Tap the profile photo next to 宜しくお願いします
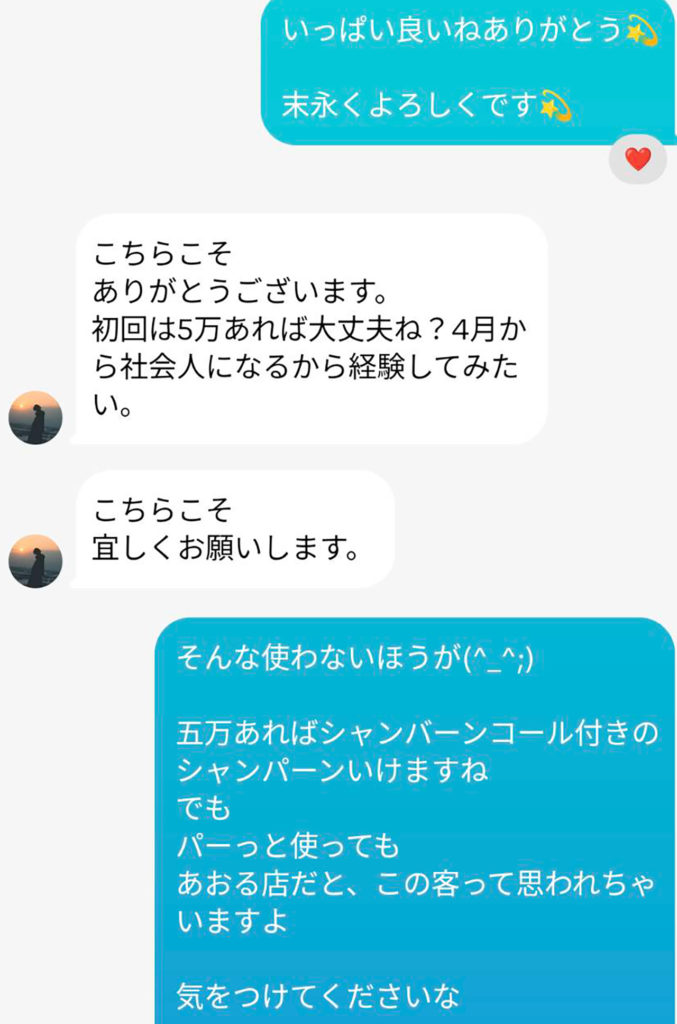Image resolution: width=677 pixels, height=1024 pixels. tap(36, 561)
